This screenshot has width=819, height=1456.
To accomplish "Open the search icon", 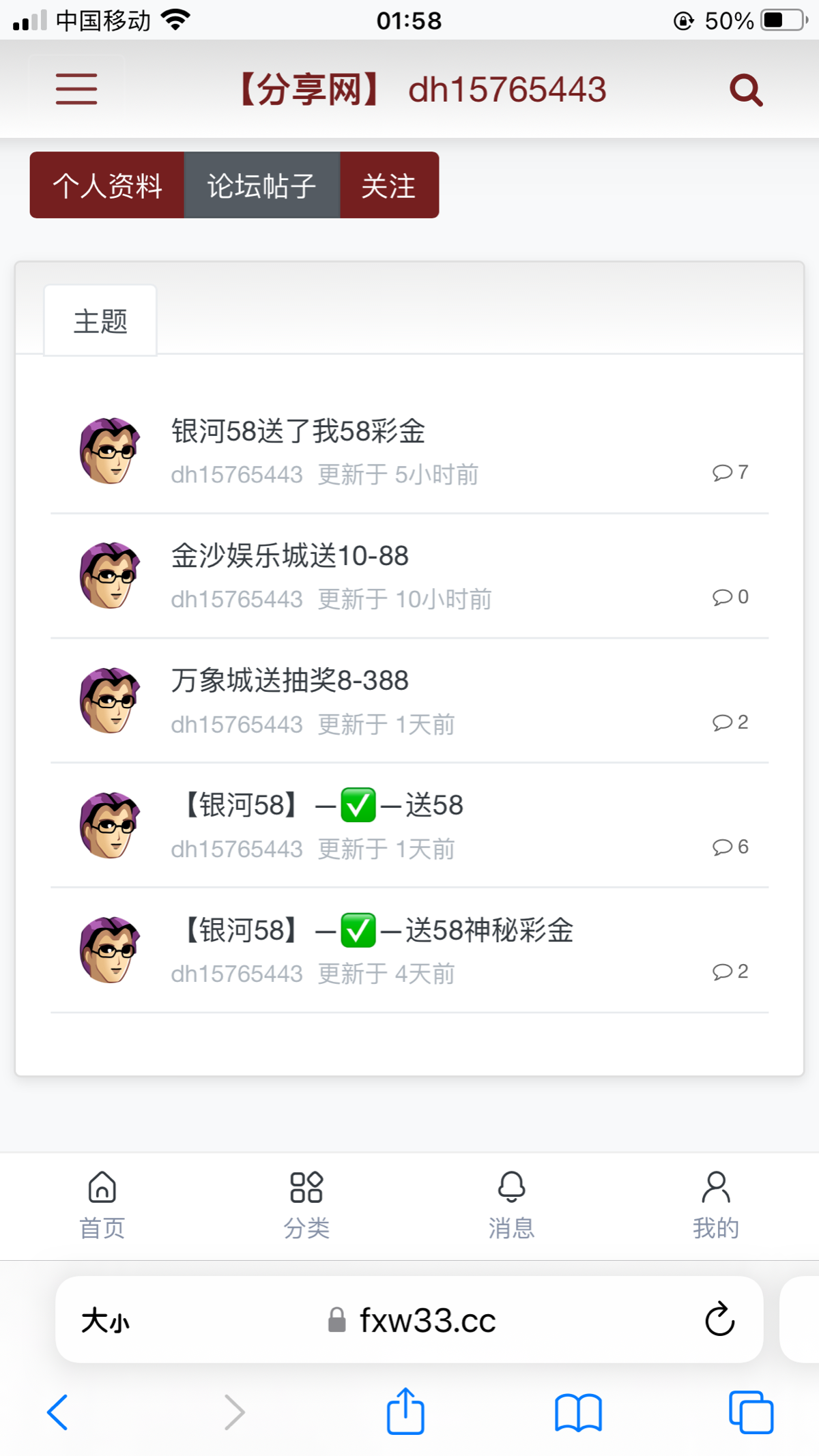I will (x=746, y=90).
